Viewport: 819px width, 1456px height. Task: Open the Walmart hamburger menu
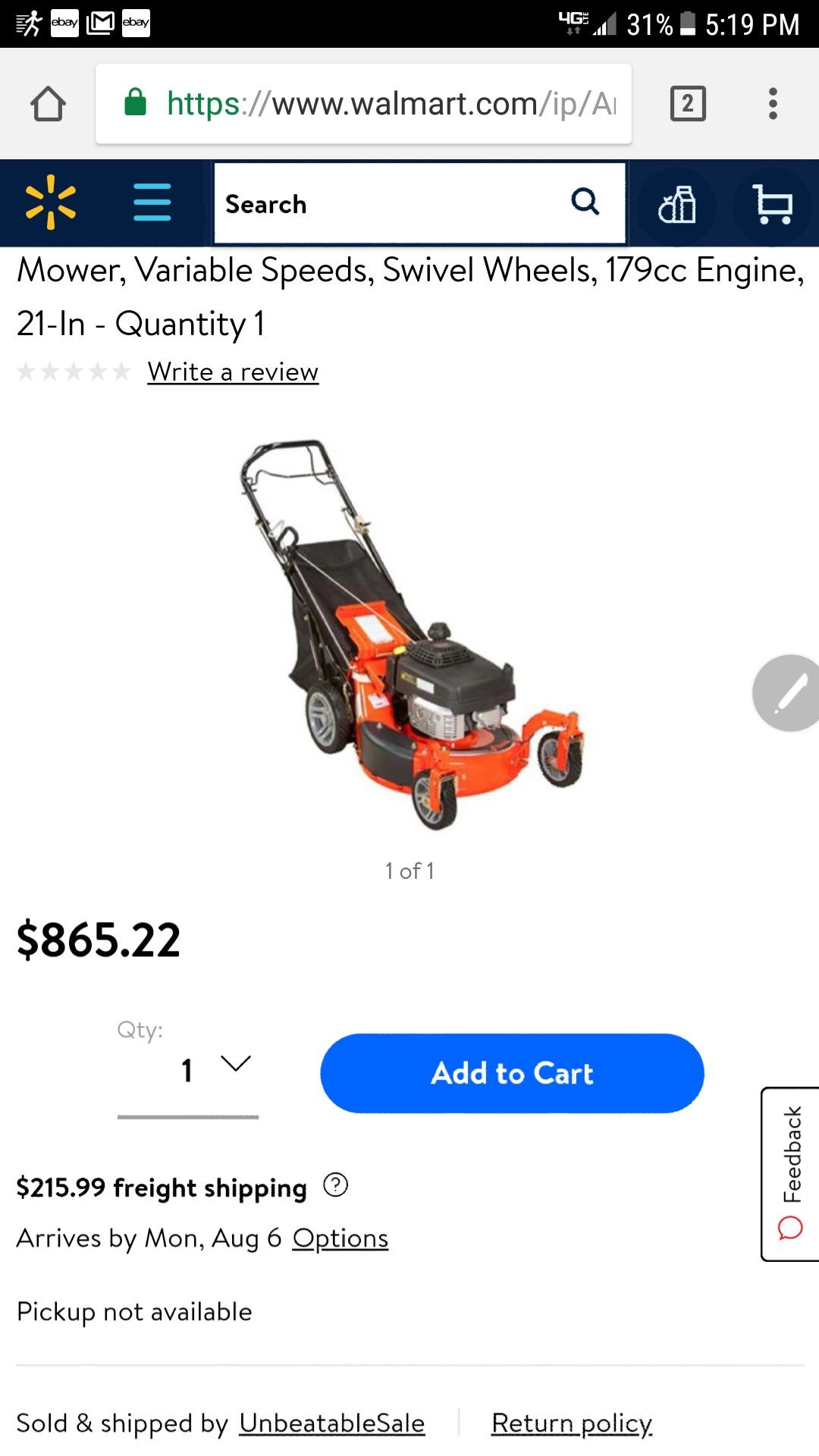point(152,202)
